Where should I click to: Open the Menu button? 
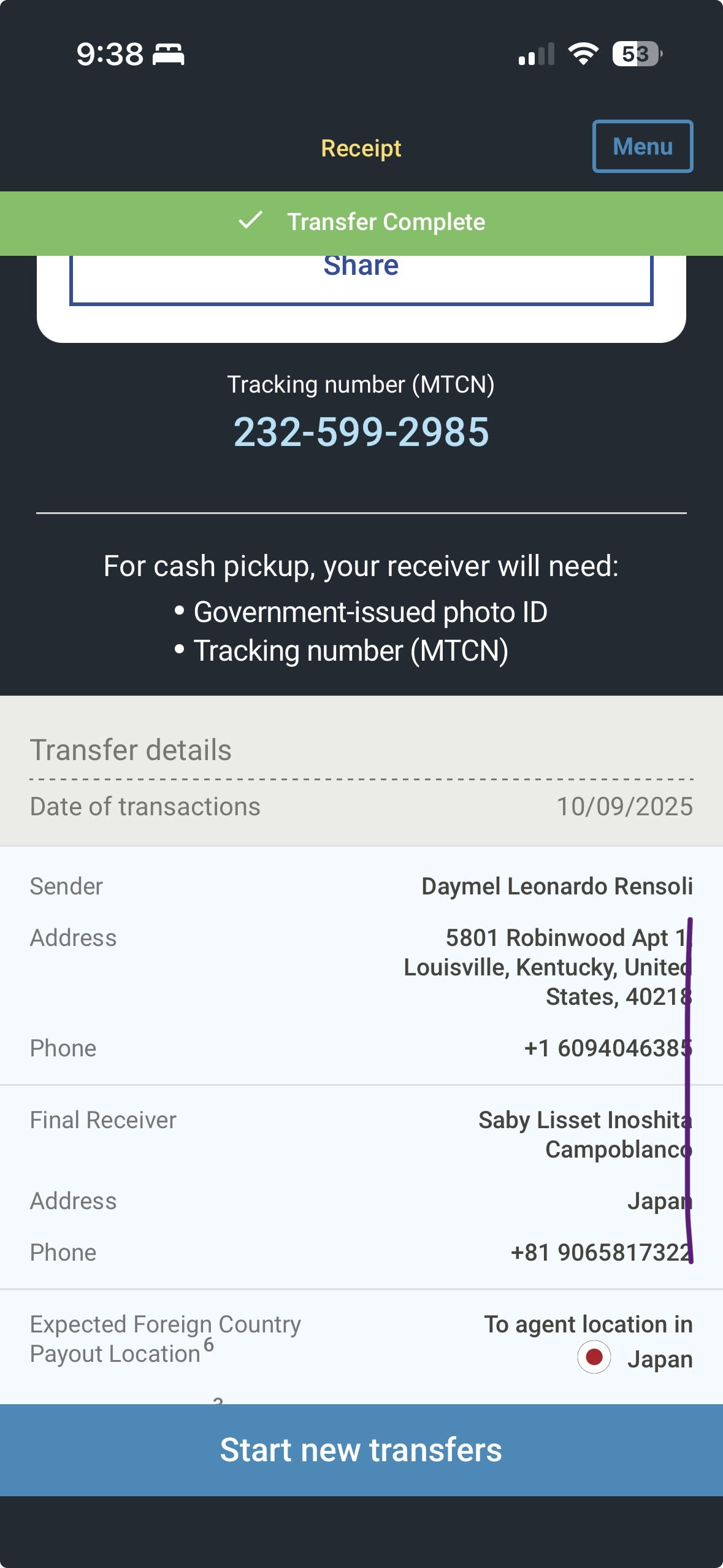pyautogui.click(x=642, y=147)
